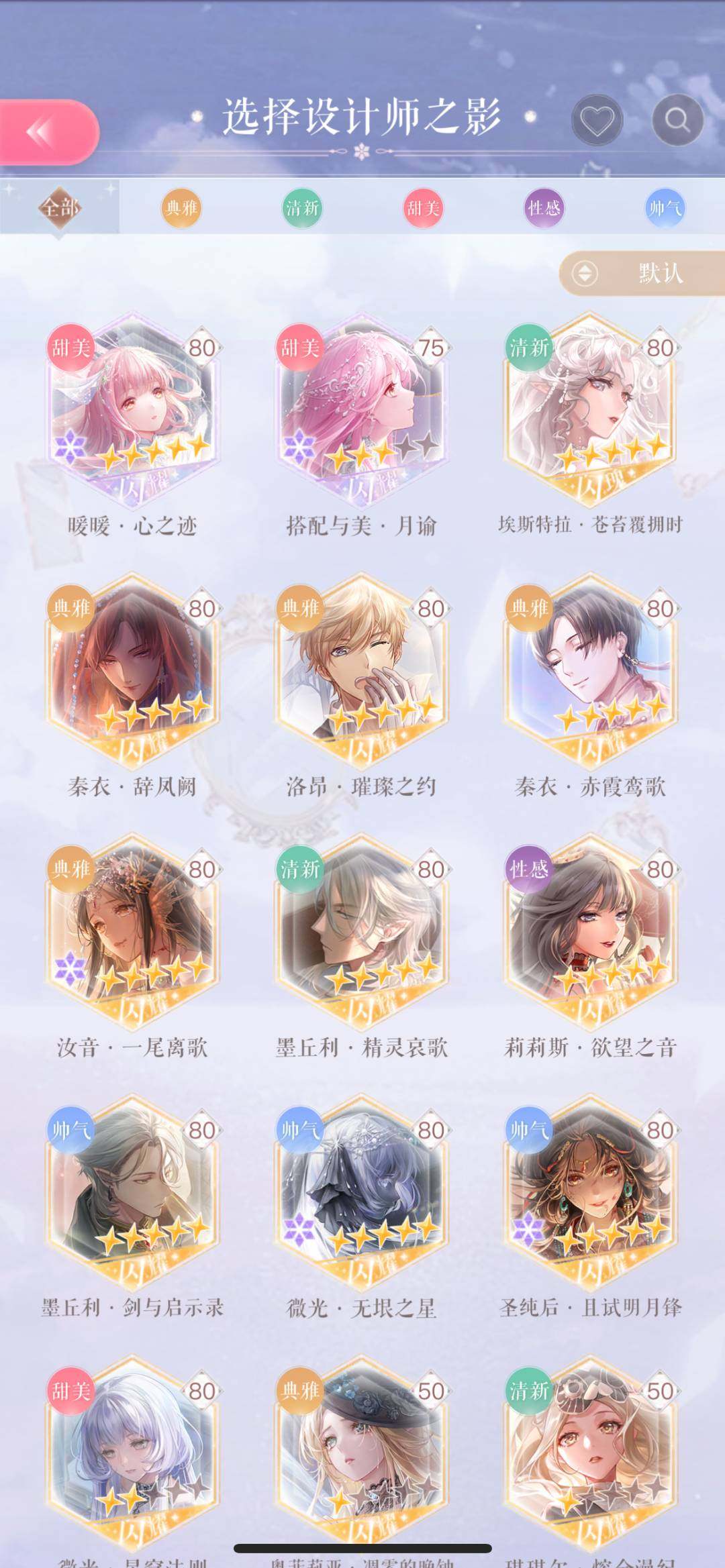725x1568 pixels.
Task: Switch to the 甜美 style tab
Action: (x=423, y=208)
